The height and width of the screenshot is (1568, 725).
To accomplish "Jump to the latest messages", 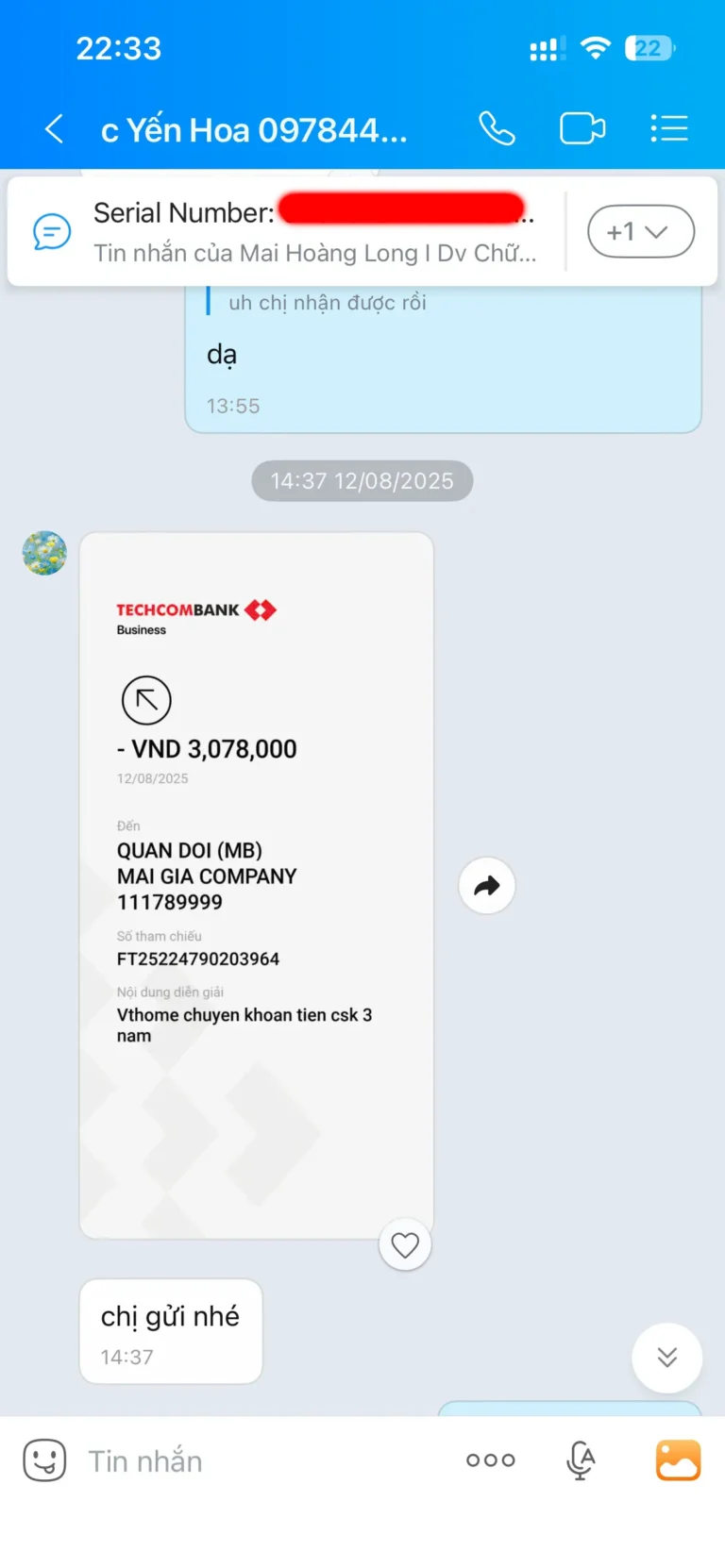I will [x=666, y=1358].
